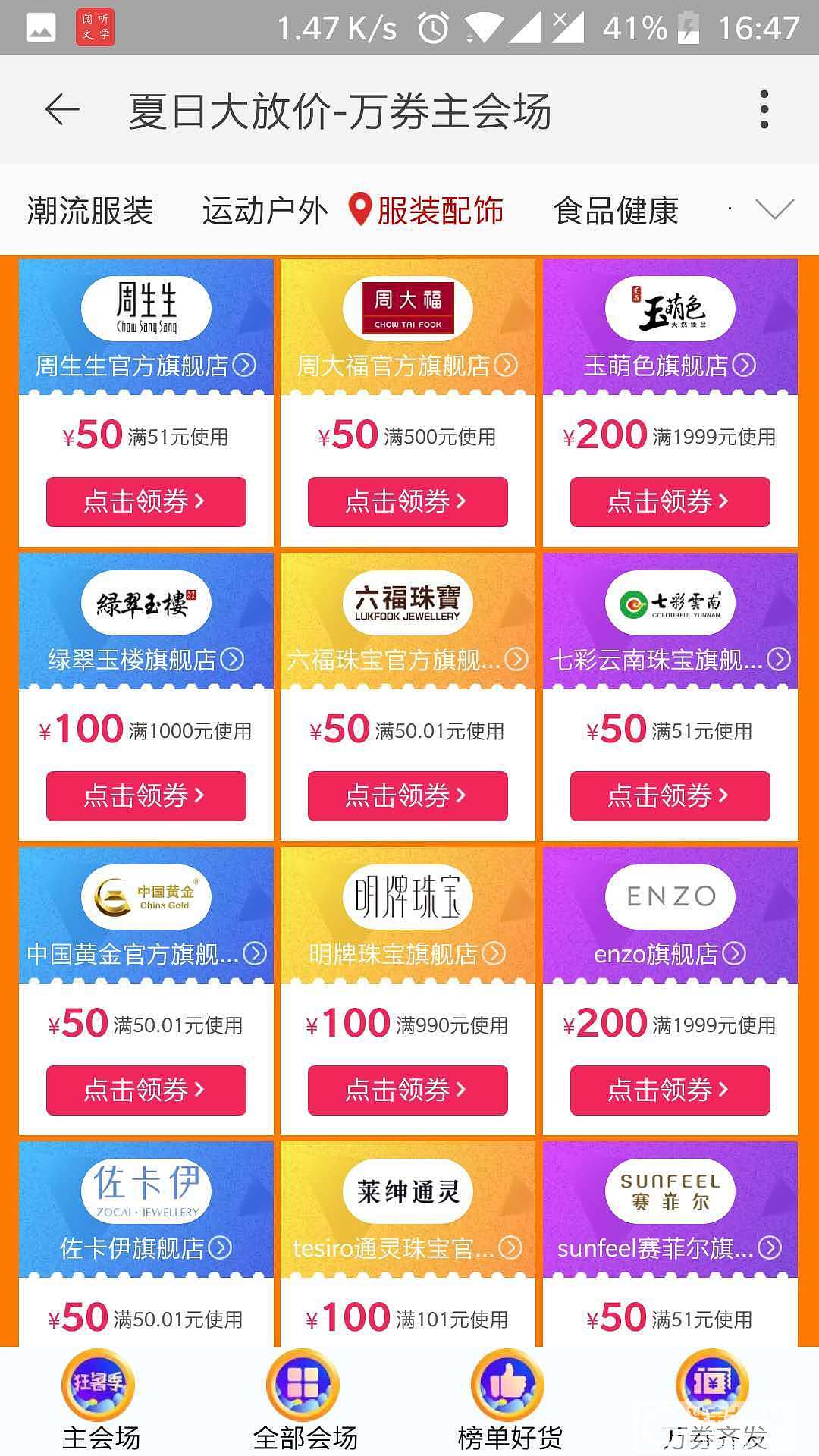Go back using the top-left arrow
The height and width of the screenshot is (1456, 819).
click(x=62, y=111)
